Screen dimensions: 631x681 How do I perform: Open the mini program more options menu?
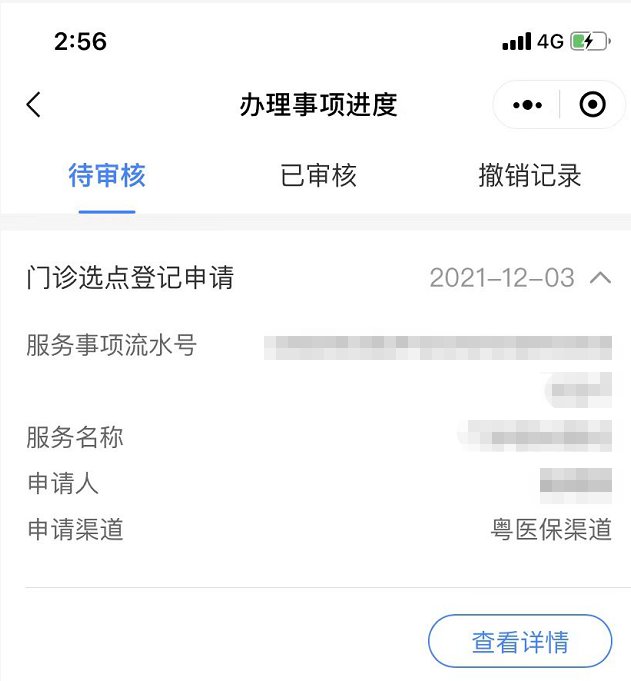527,105
